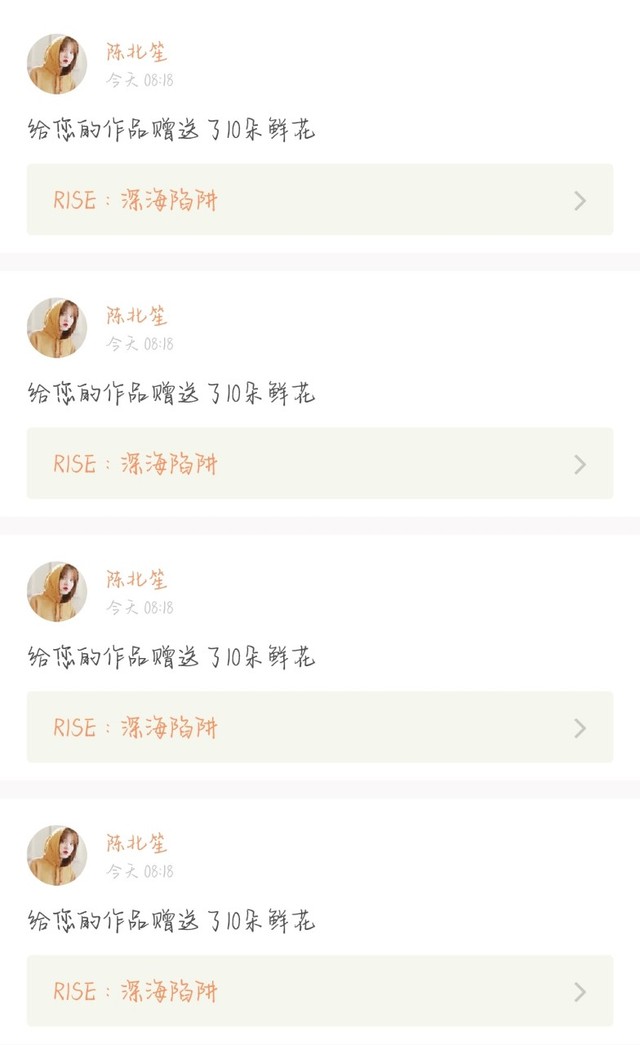
Task: Open the RISE: 深海陷阱 card in the second notification
Action: pos(319,464)
